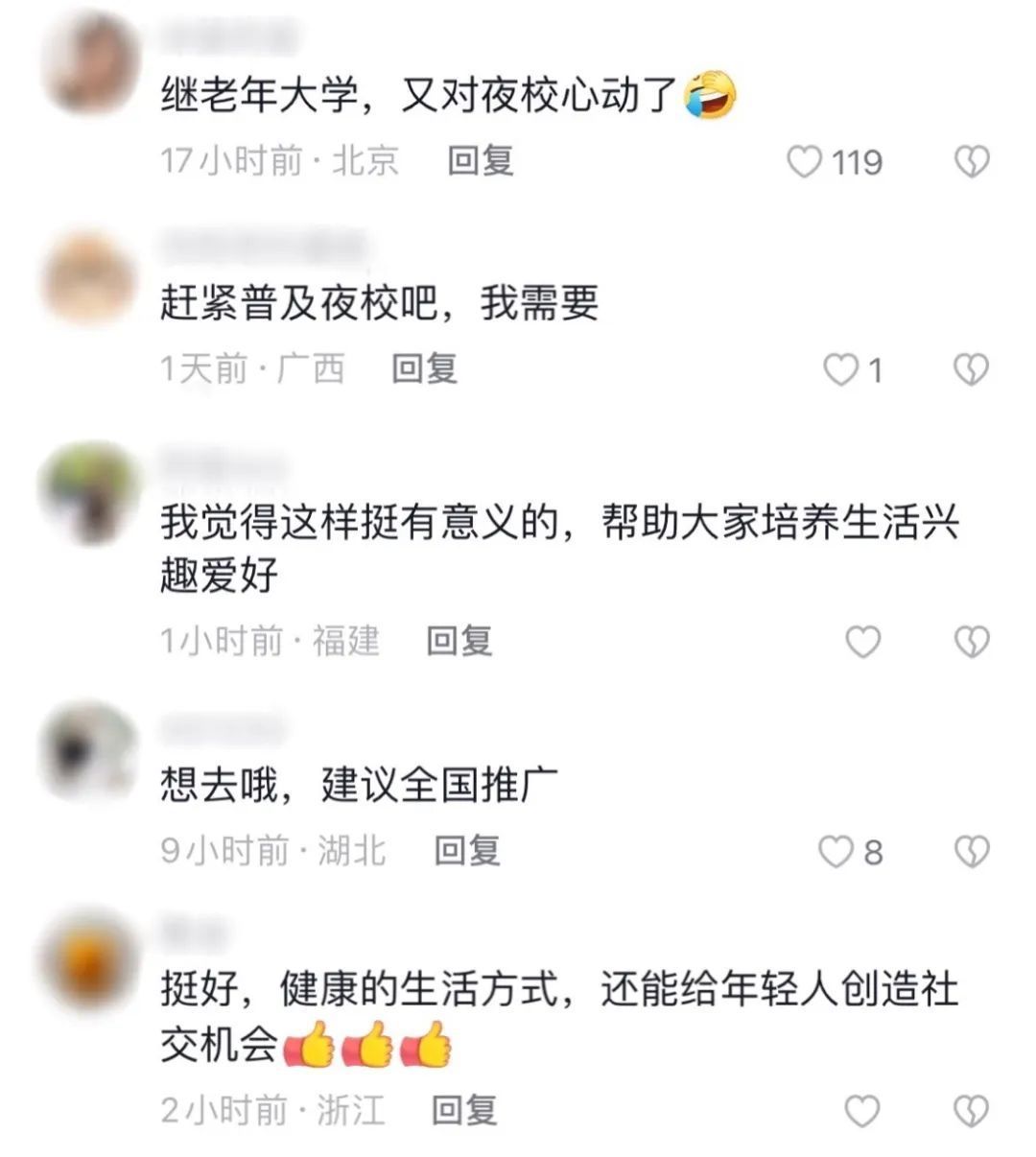
Task: Reply to the 1小时前 Fujian comment
Action: click(459, 641)
